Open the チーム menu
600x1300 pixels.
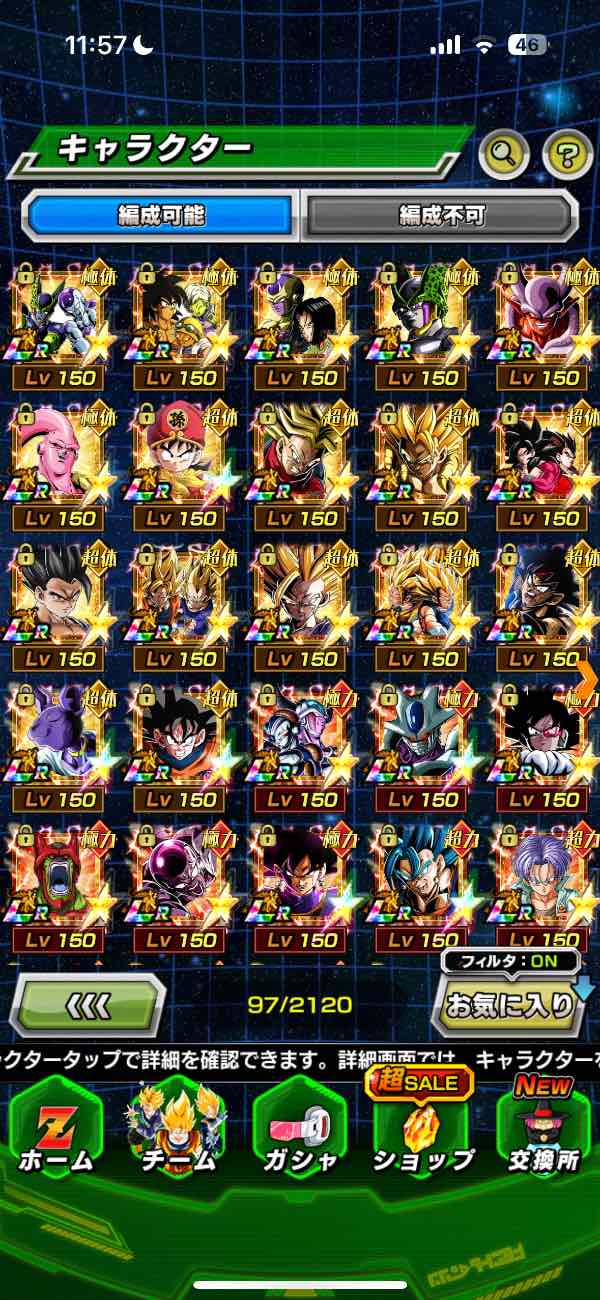click(x=176, y=1128)
